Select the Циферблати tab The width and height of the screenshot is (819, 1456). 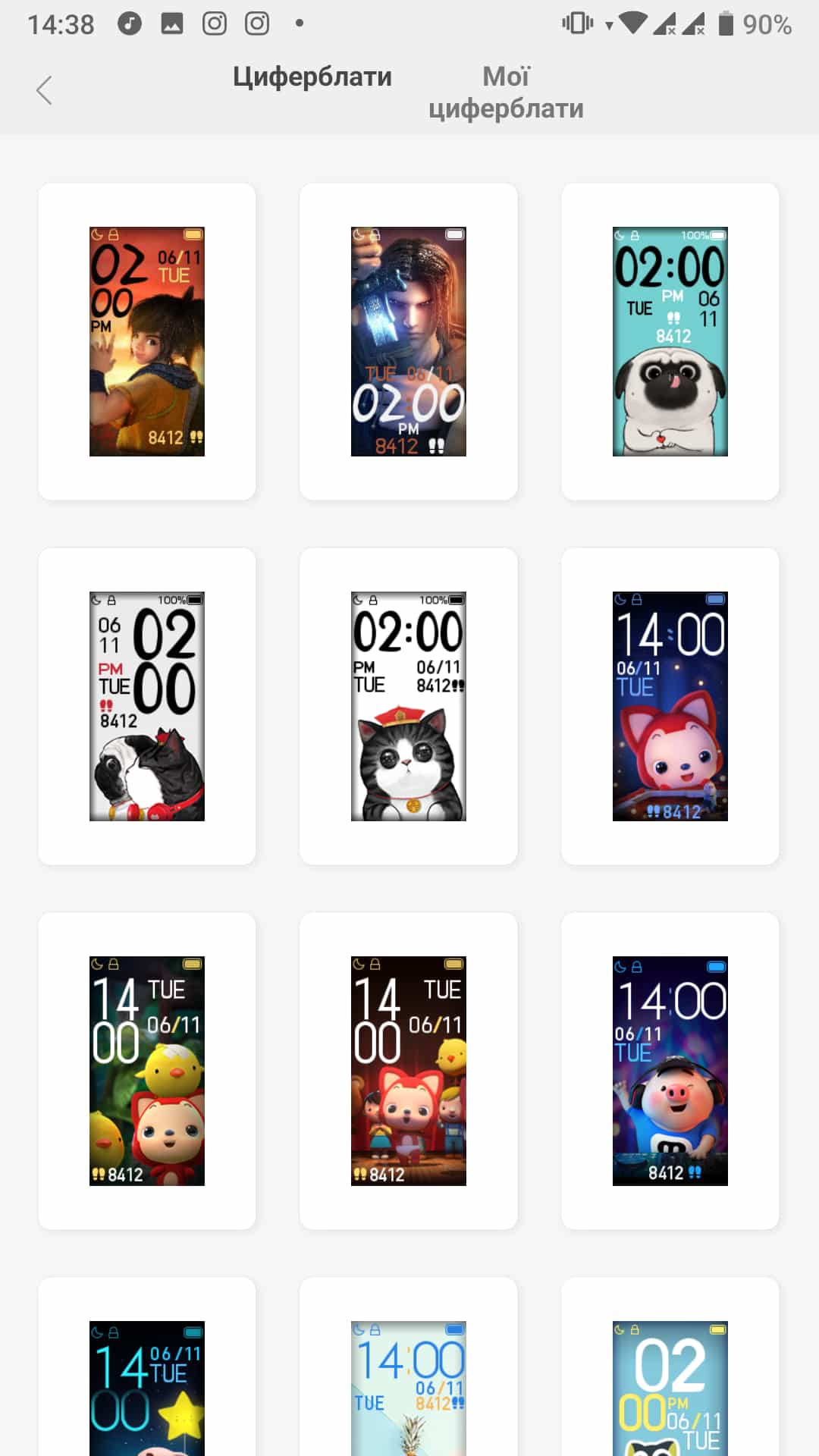pos(312,77)
